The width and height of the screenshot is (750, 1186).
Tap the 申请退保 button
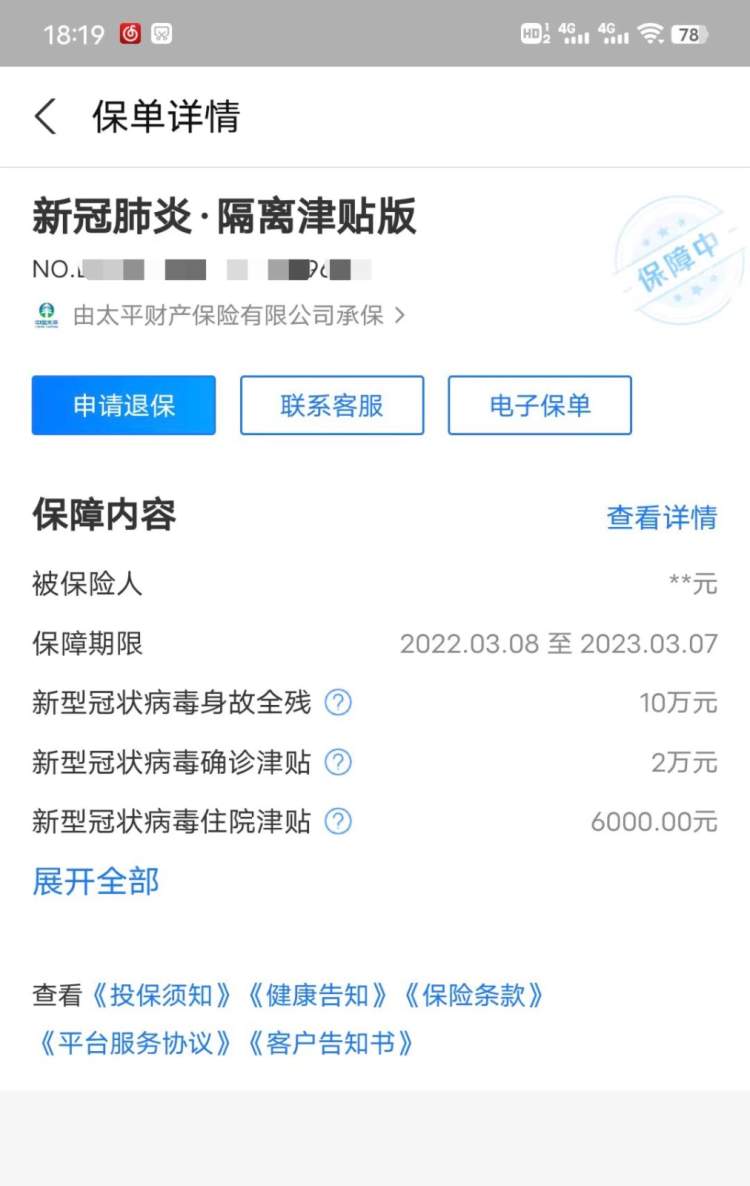pyautogui.click(x=124, y=405)
